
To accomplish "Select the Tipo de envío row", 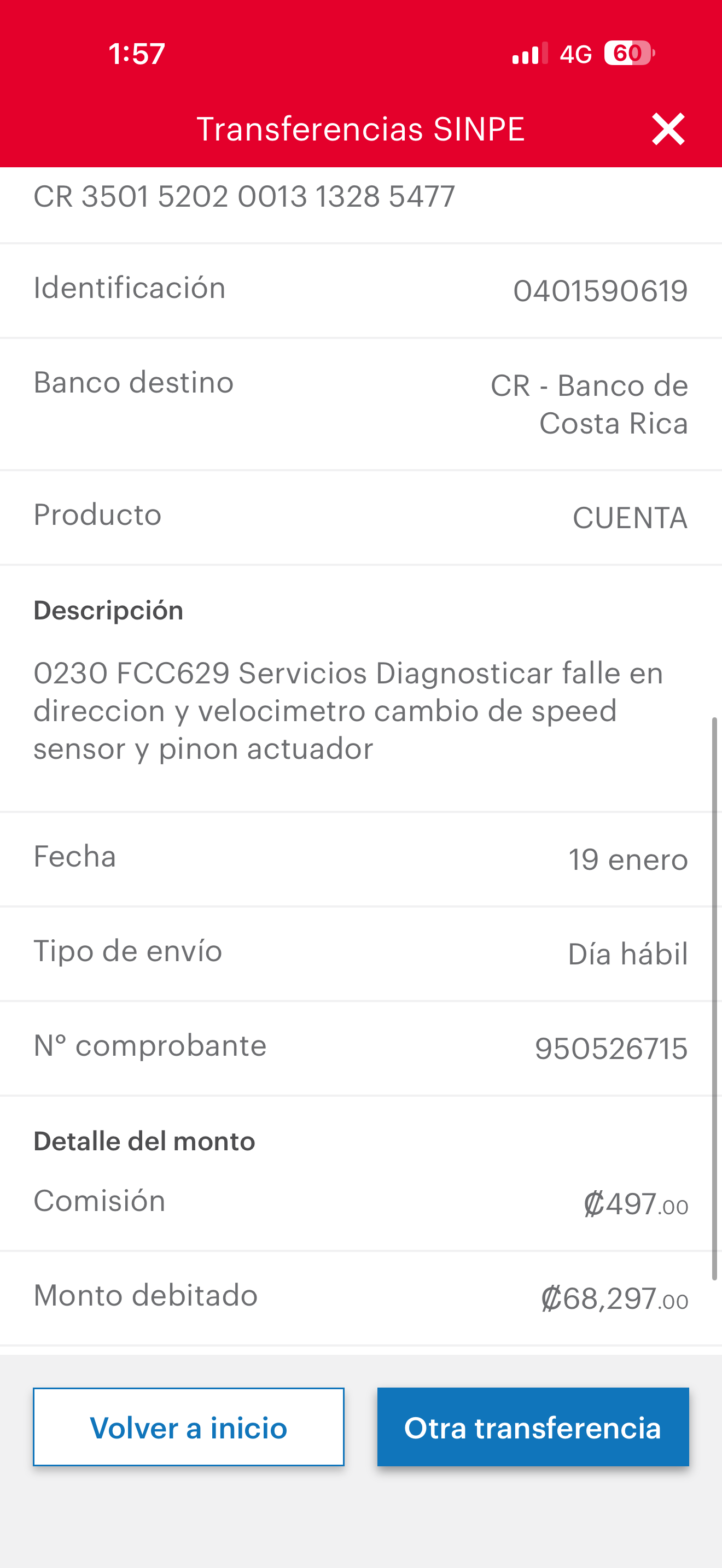I will [361, 952].
